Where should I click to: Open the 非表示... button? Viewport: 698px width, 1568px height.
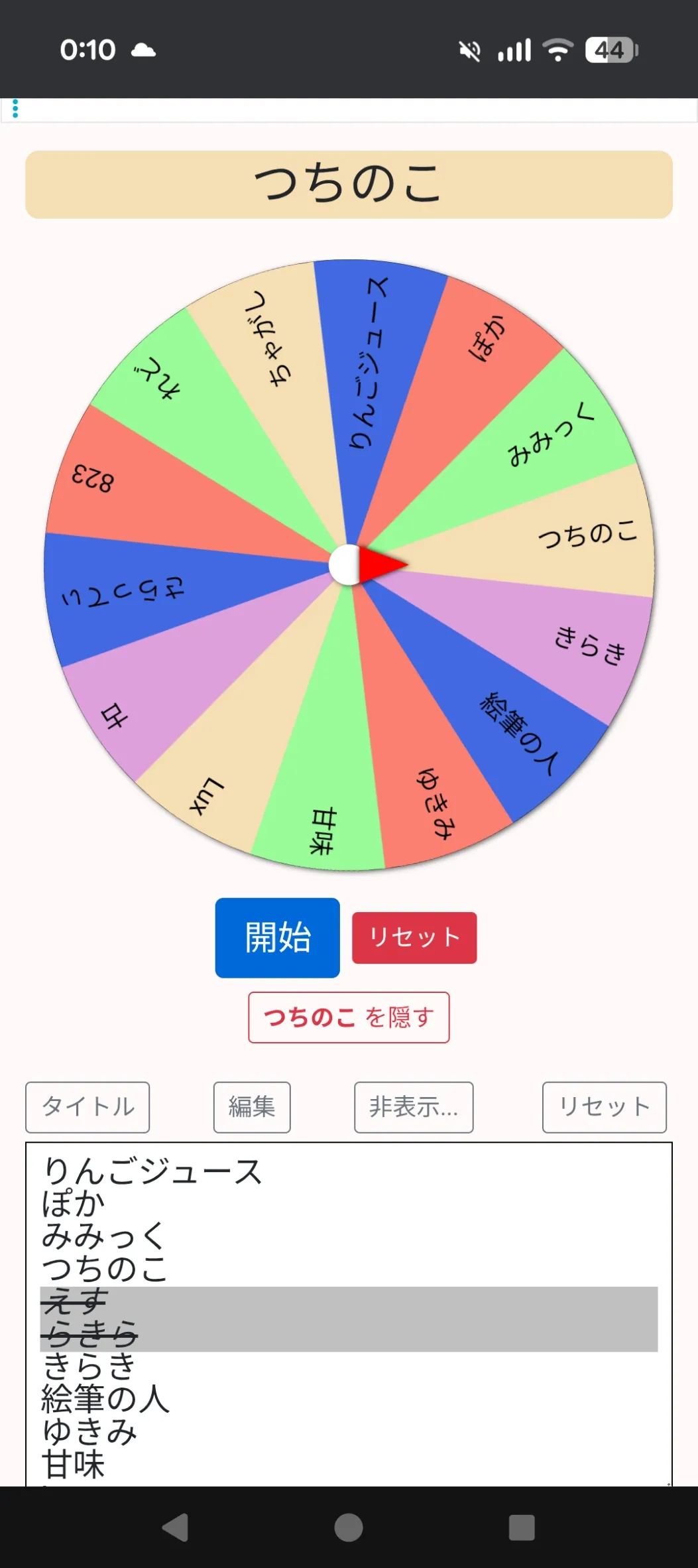tap(414, 1107)
